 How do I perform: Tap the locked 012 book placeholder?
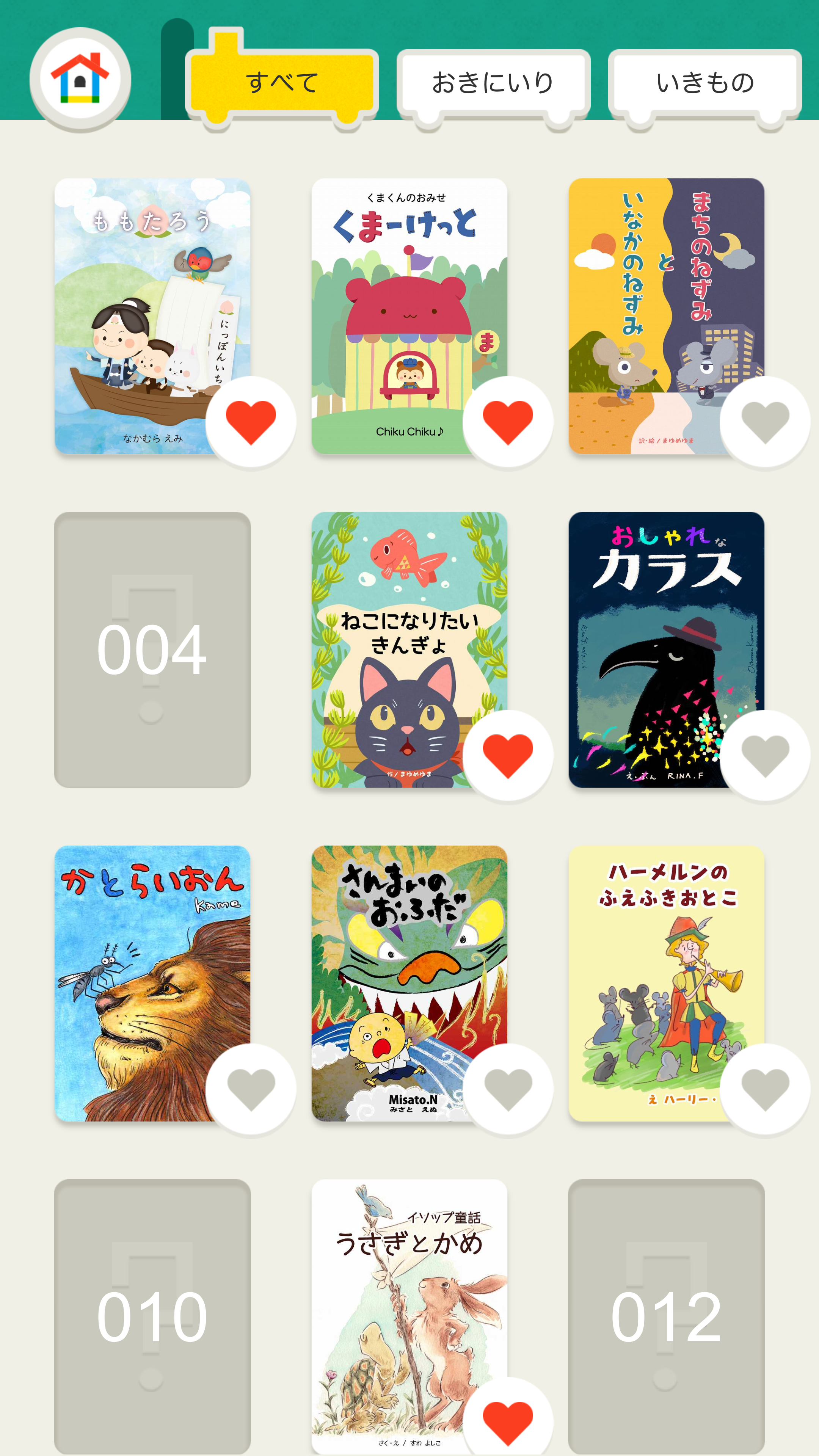point(667,1316)
